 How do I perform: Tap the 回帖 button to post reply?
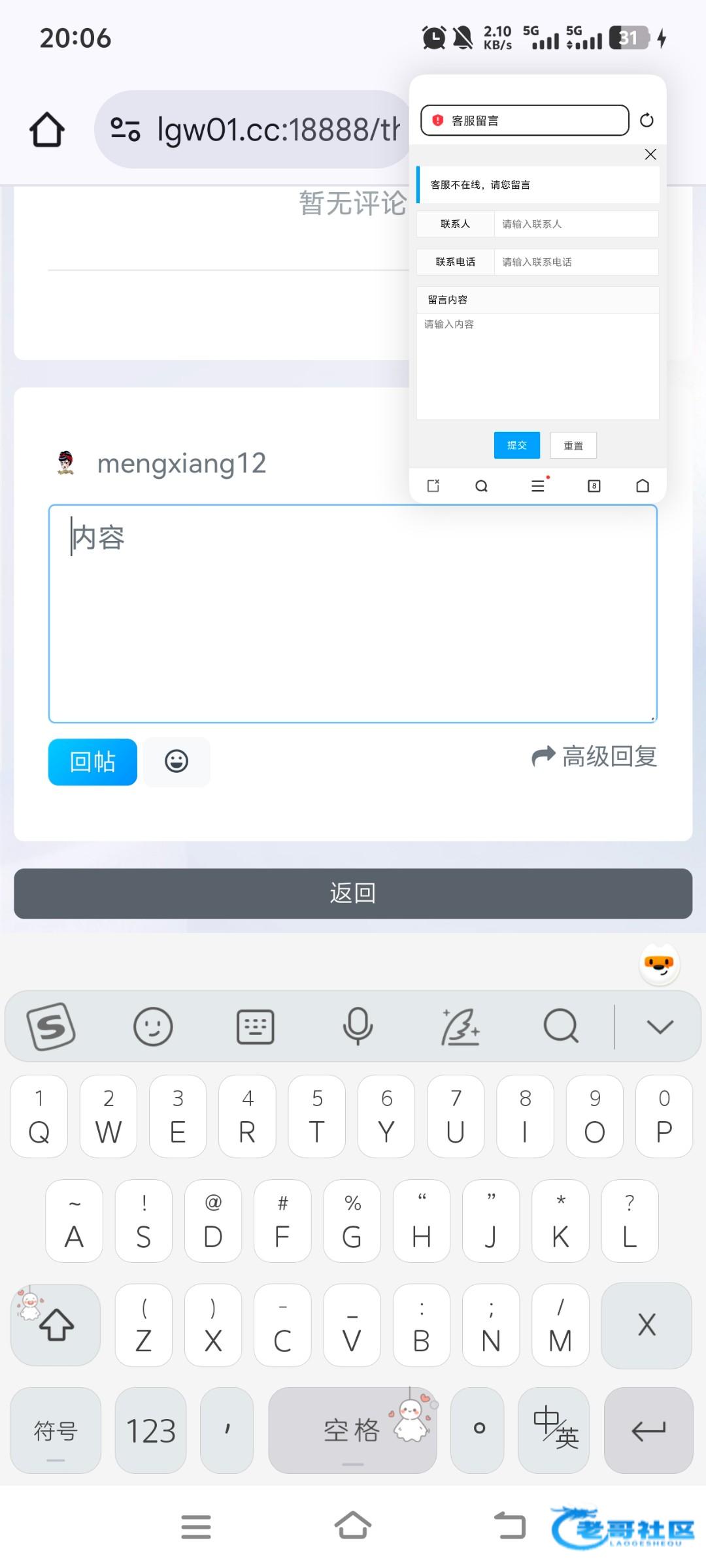[x=92, y=762]
